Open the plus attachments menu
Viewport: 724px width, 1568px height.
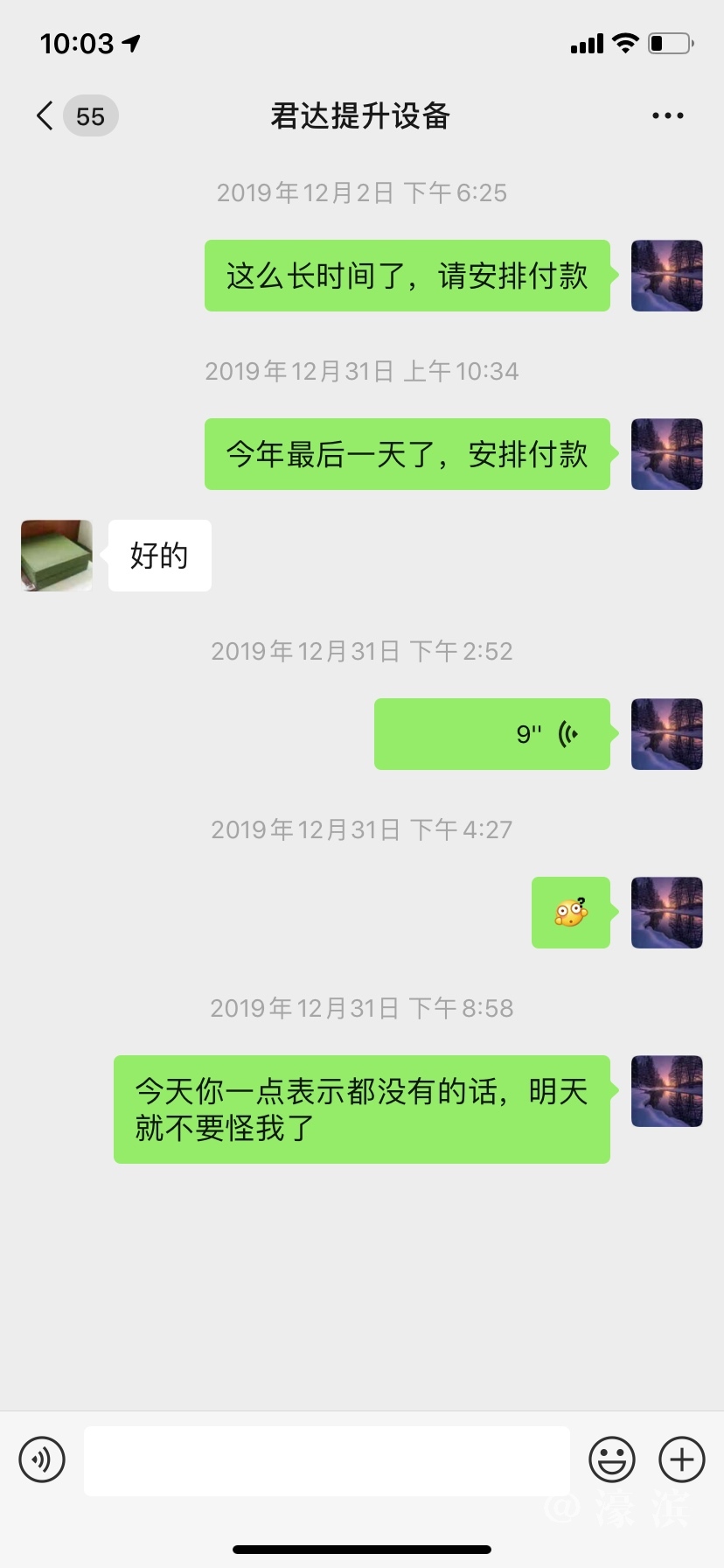point(681,1459)
